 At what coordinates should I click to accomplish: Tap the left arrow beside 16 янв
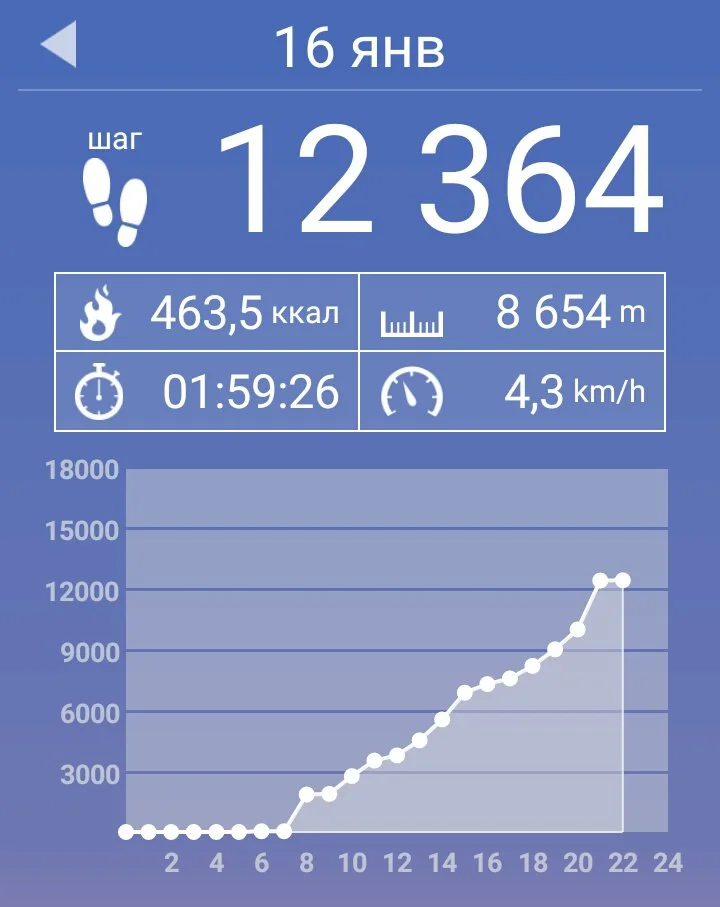click(59, 47)
